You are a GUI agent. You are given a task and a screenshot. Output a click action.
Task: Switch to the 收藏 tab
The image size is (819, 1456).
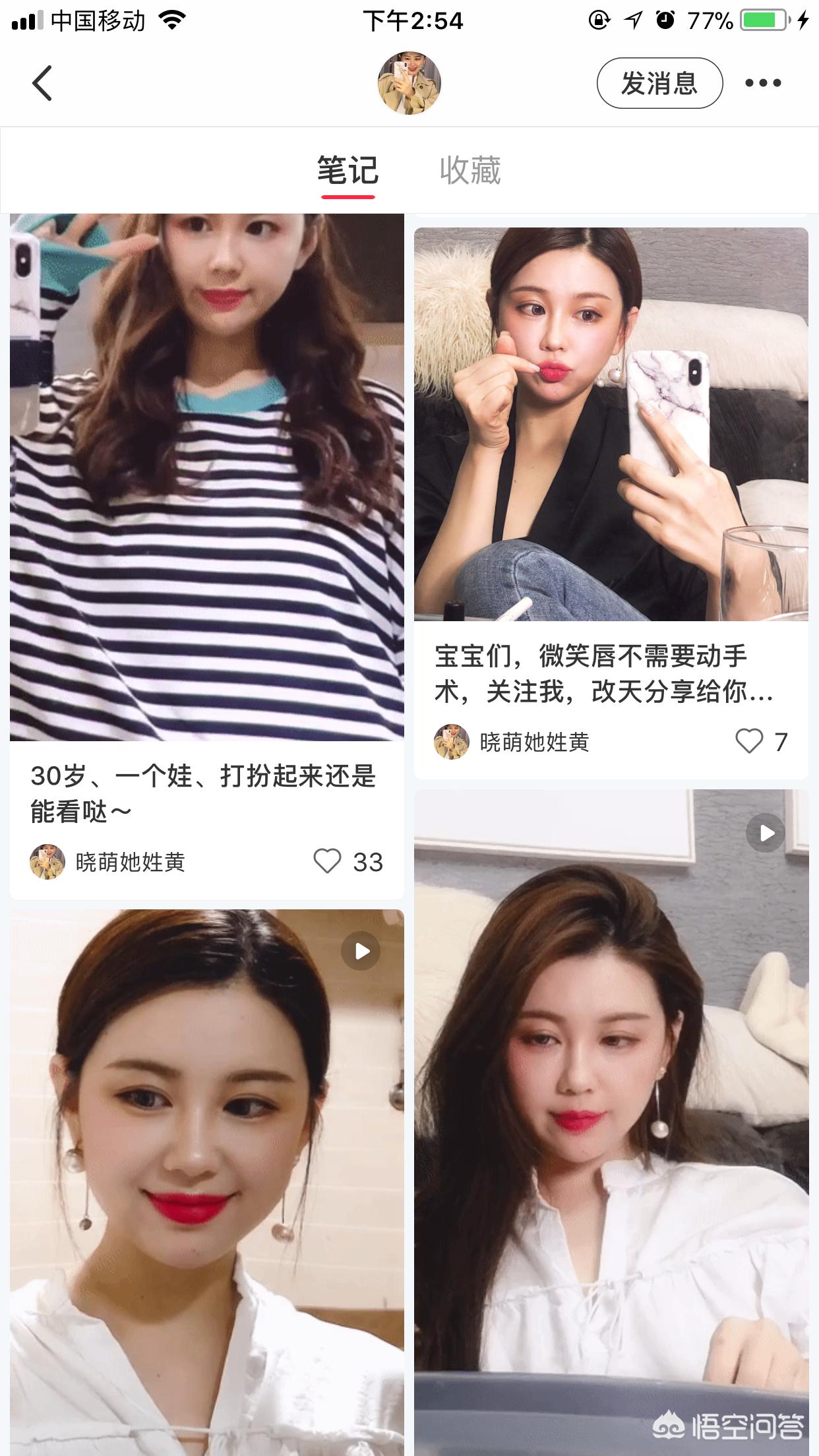tap(470, 171)
